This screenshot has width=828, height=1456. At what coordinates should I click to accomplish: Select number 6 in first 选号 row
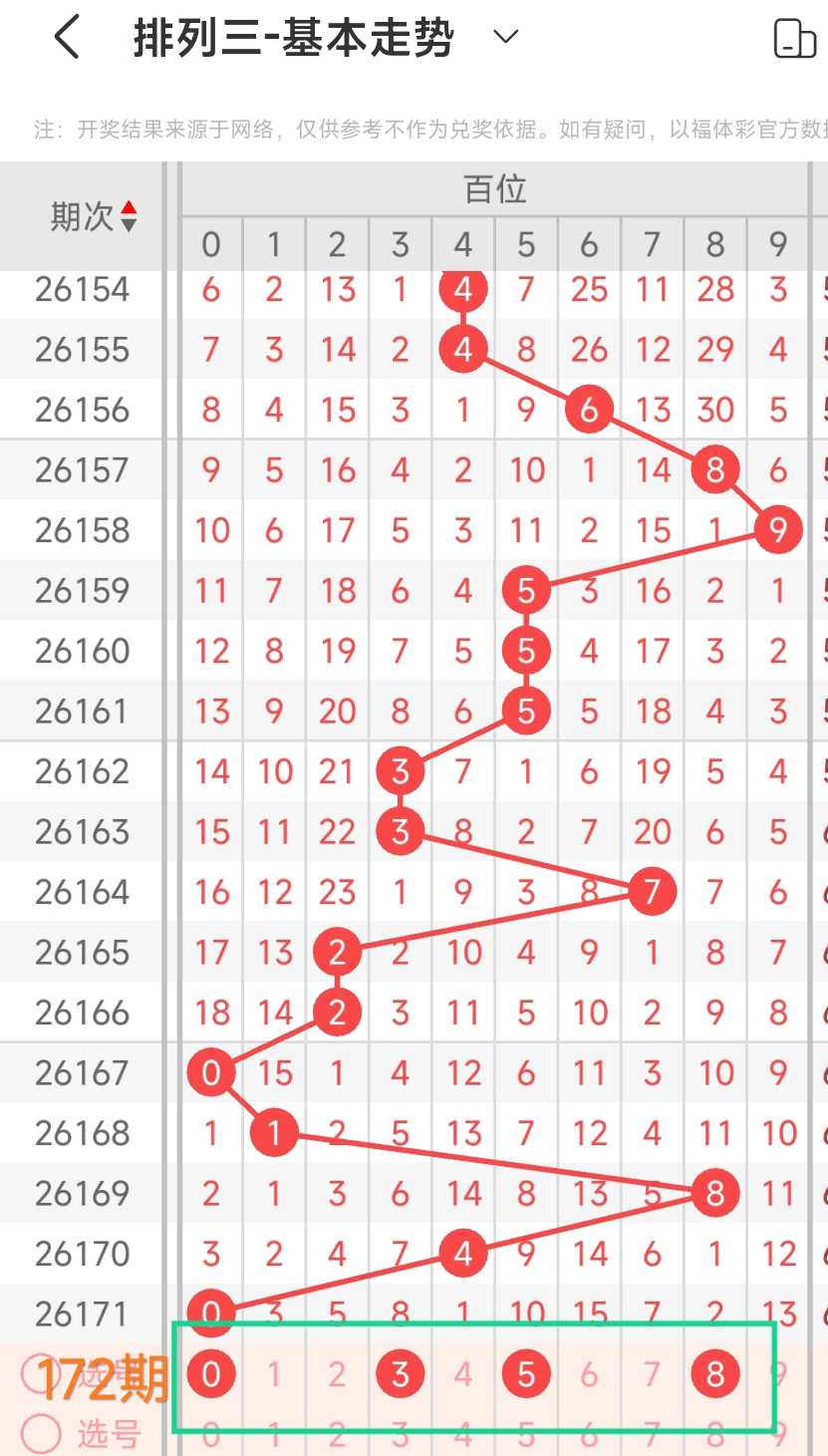tap(589, 1375)
